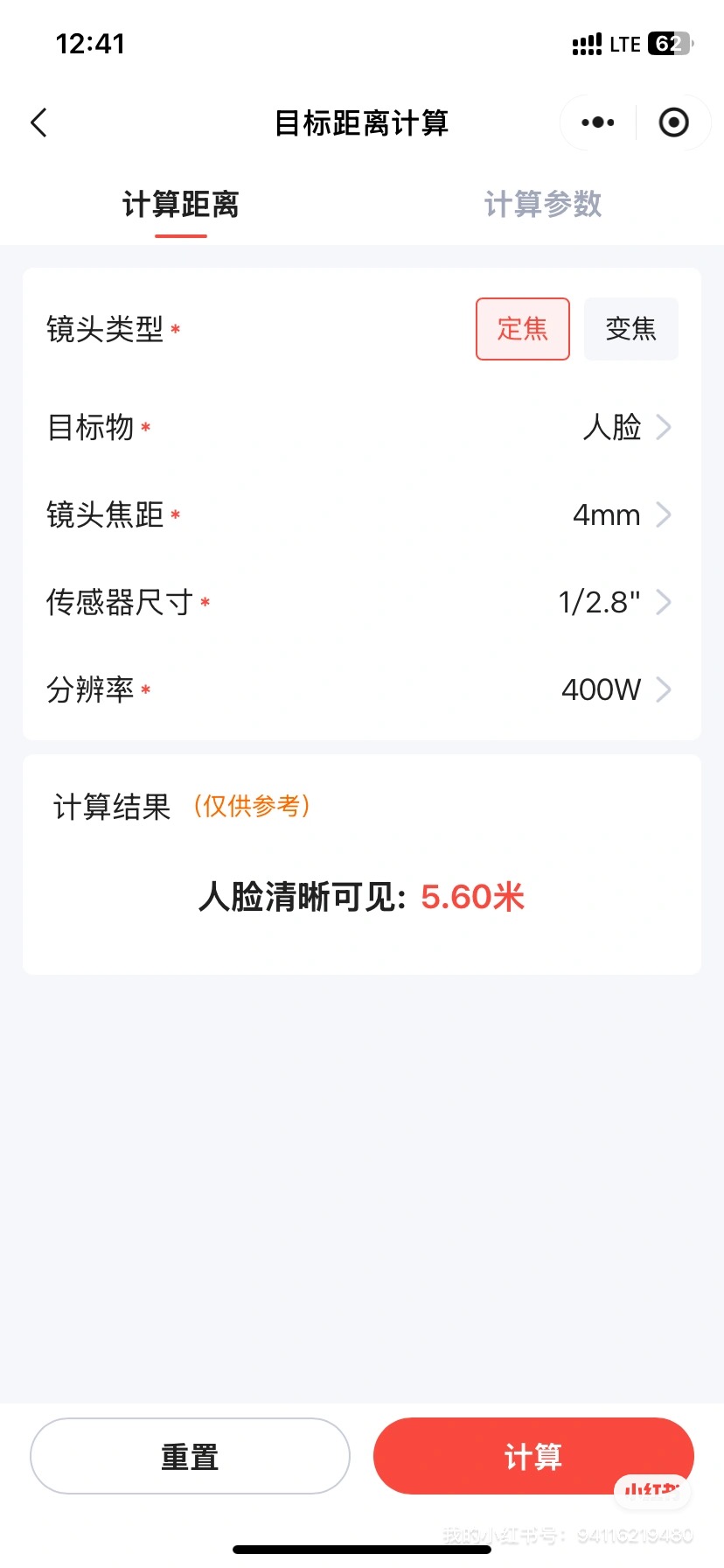Go back using the top-left arrow
Screen dimensions: 724x1568
[x=39, y=122]
